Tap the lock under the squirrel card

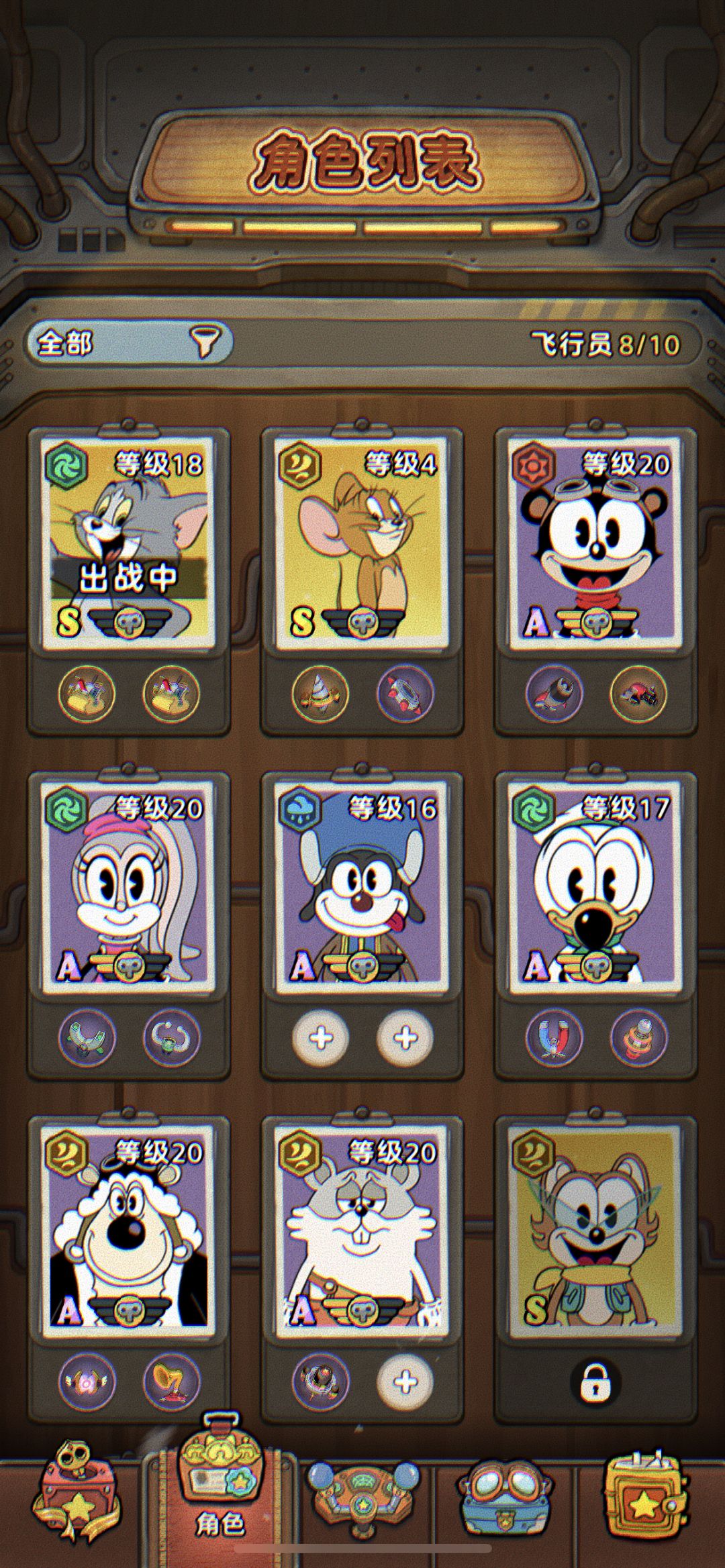point(595,1382)
